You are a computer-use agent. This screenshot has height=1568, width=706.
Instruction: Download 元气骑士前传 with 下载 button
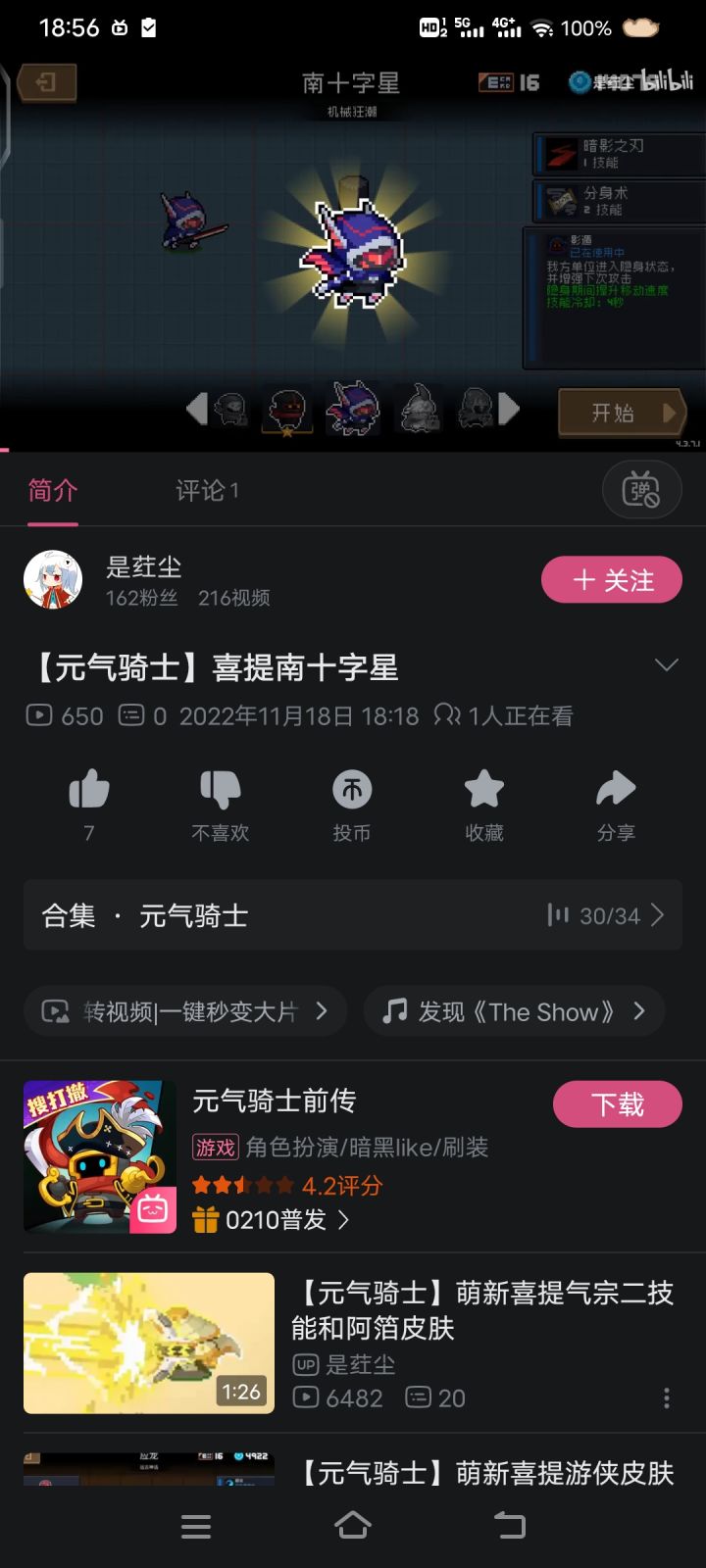(618, 1104)
